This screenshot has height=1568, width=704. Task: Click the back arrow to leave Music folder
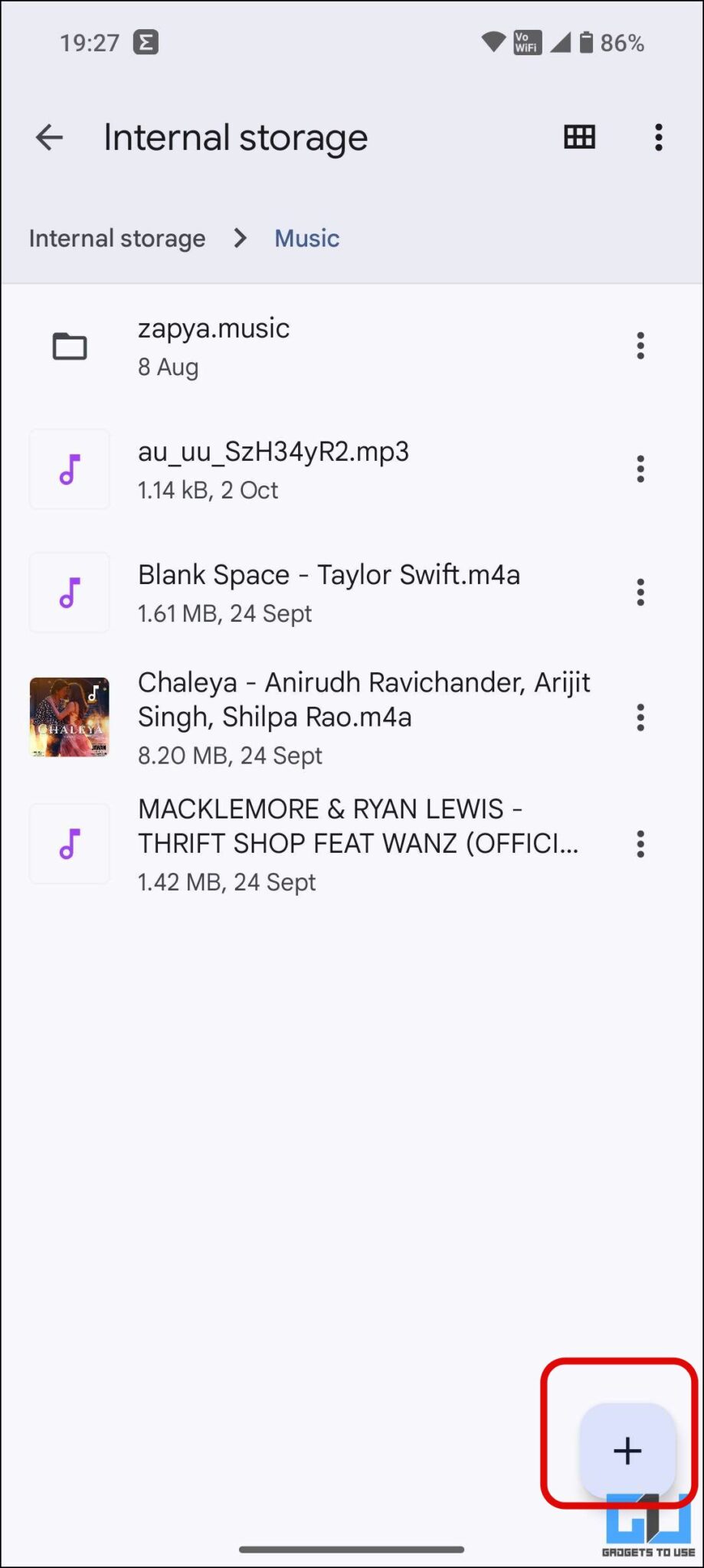coord(48,137)
